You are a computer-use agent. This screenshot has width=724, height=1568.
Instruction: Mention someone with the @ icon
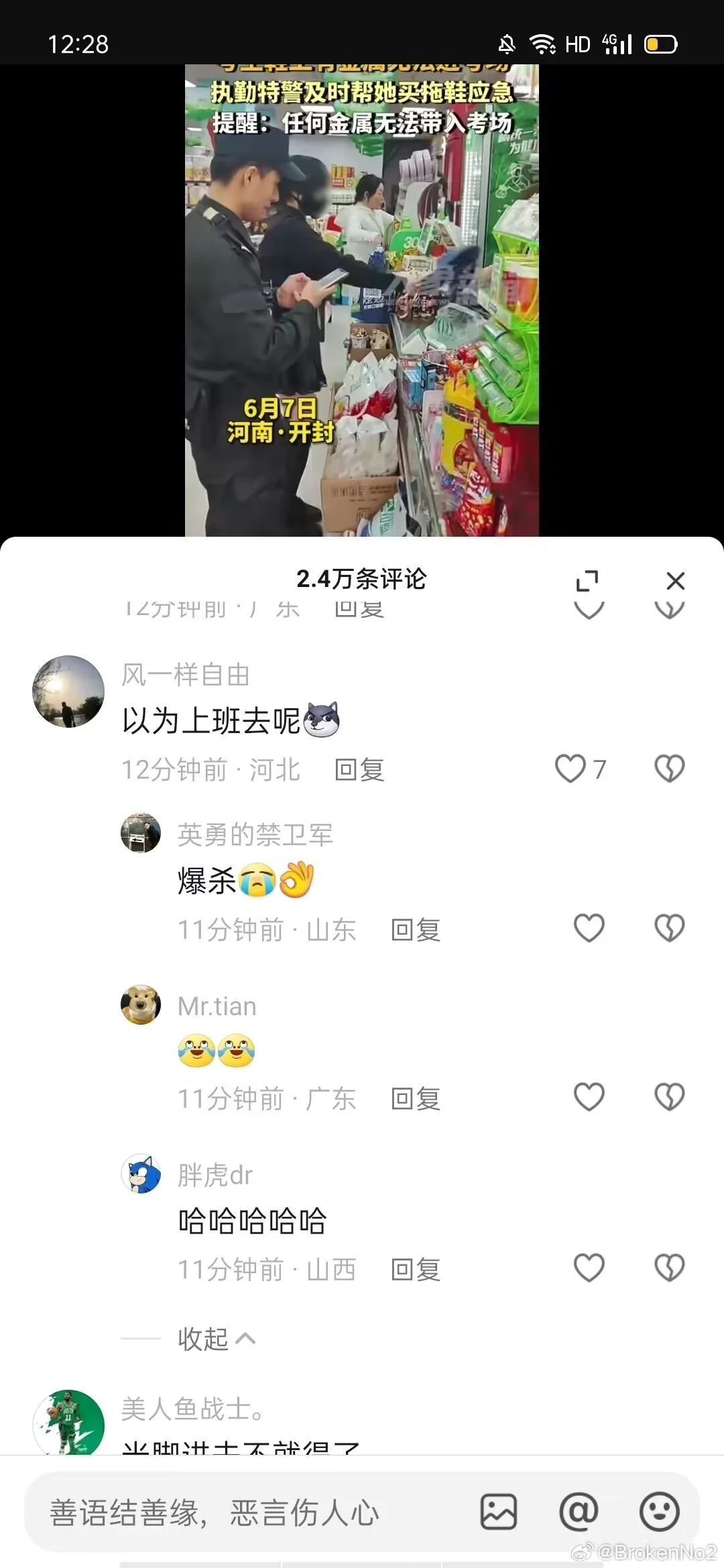pos(579,1512)
